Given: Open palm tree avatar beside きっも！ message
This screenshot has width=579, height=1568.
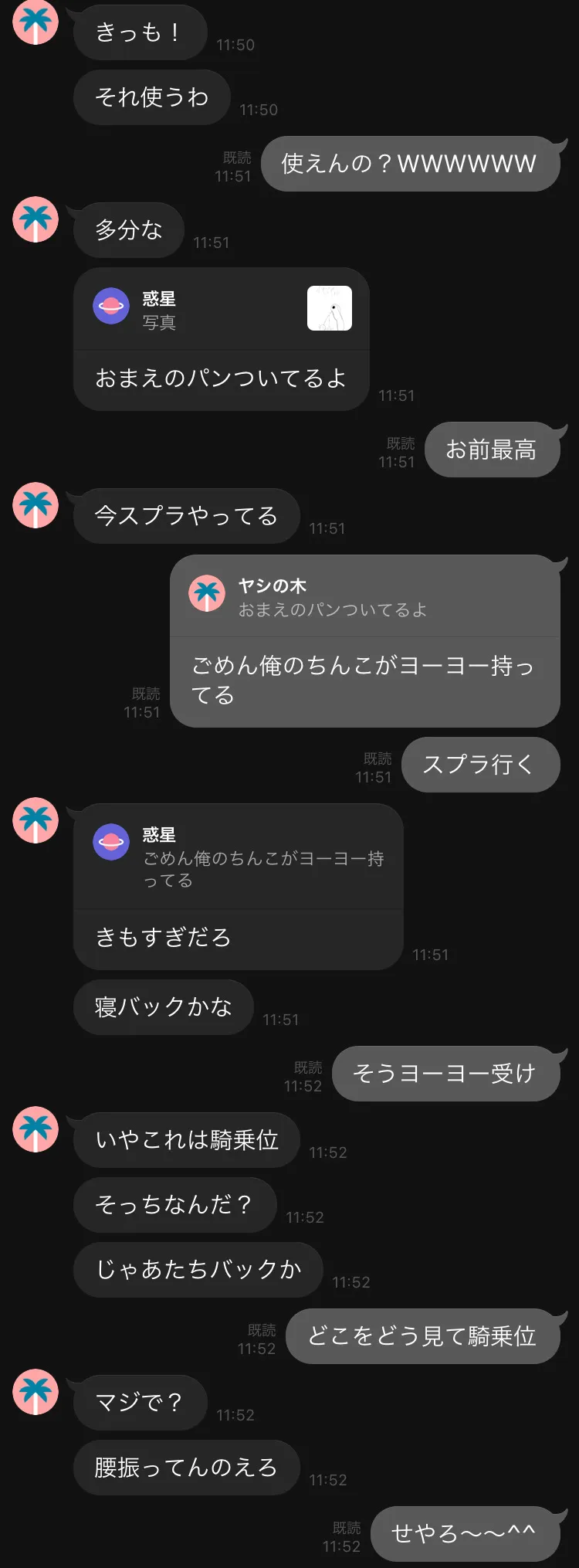Looking at the screenshot, I should pyautogui.click(x=36, y=22).
